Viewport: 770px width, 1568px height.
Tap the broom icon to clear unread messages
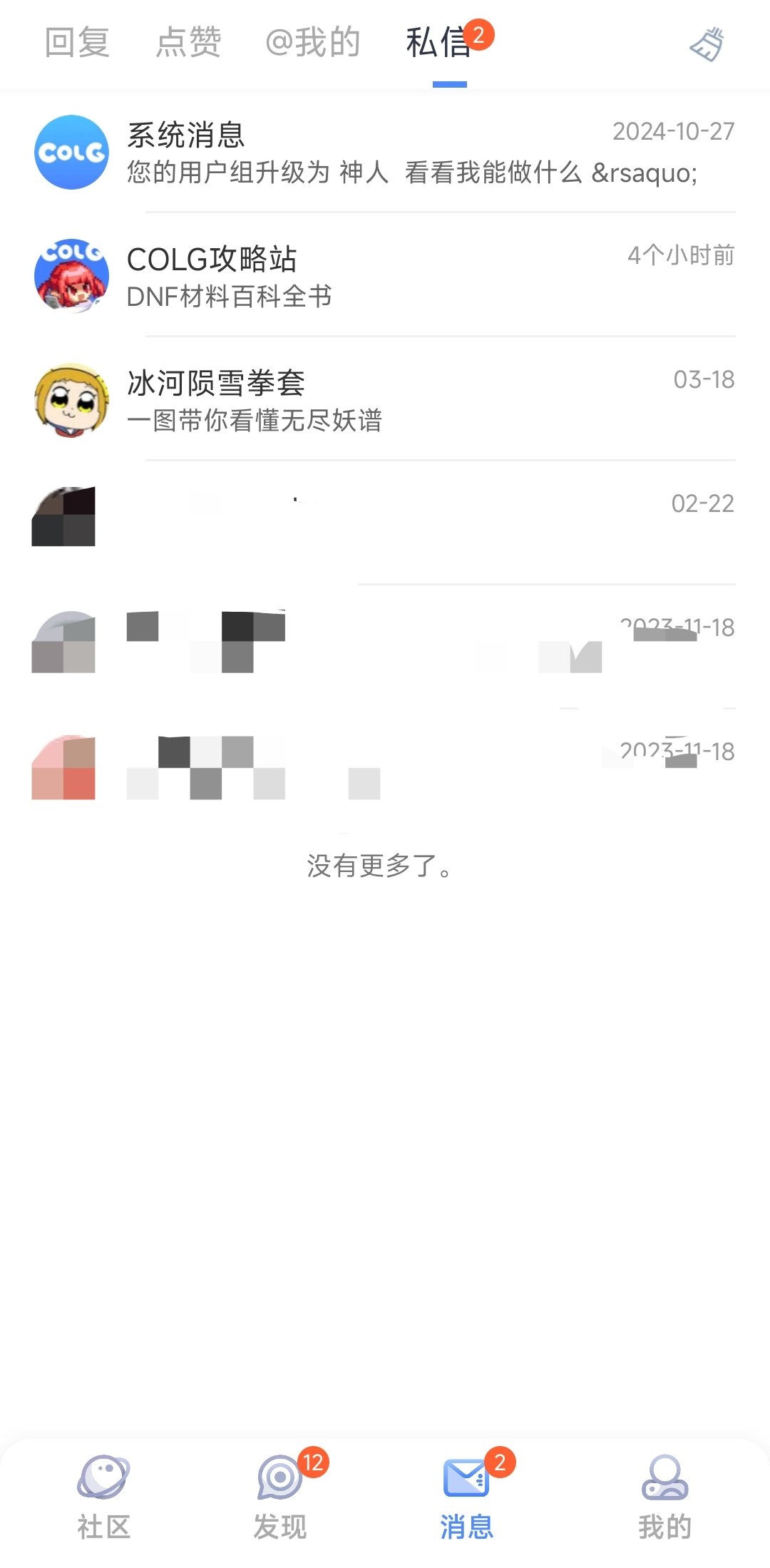coord(707,44)
